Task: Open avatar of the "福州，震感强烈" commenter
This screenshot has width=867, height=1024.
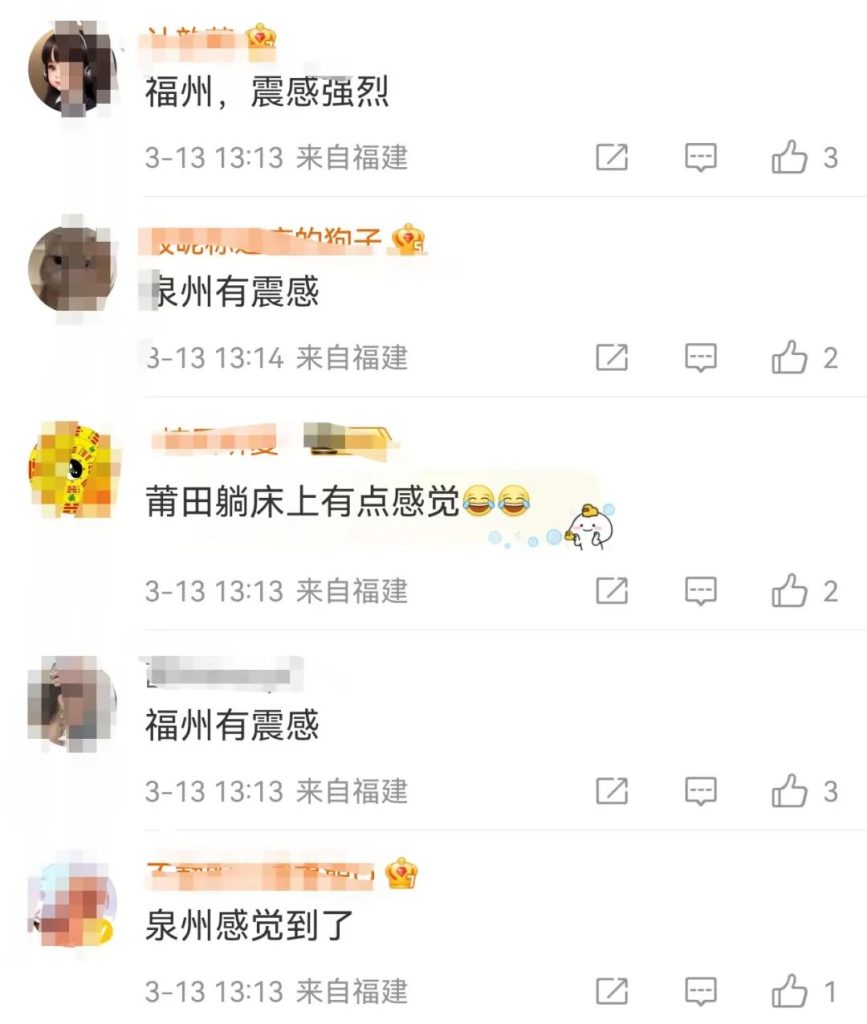Action: coord(72,68)
